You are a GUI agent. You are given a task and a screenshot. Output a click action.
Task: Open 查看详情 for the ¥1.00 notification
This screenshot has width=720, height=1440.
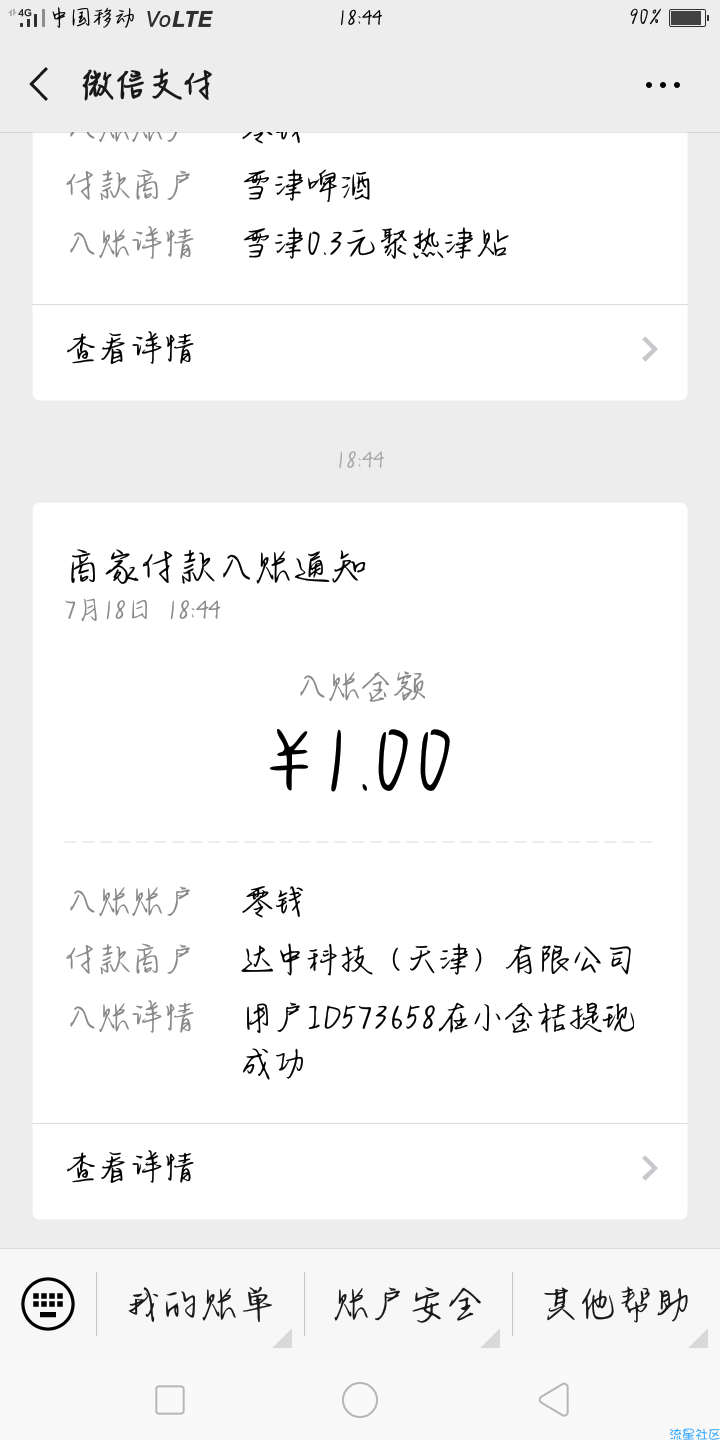pyautogui.click(x=360, y=1168)
